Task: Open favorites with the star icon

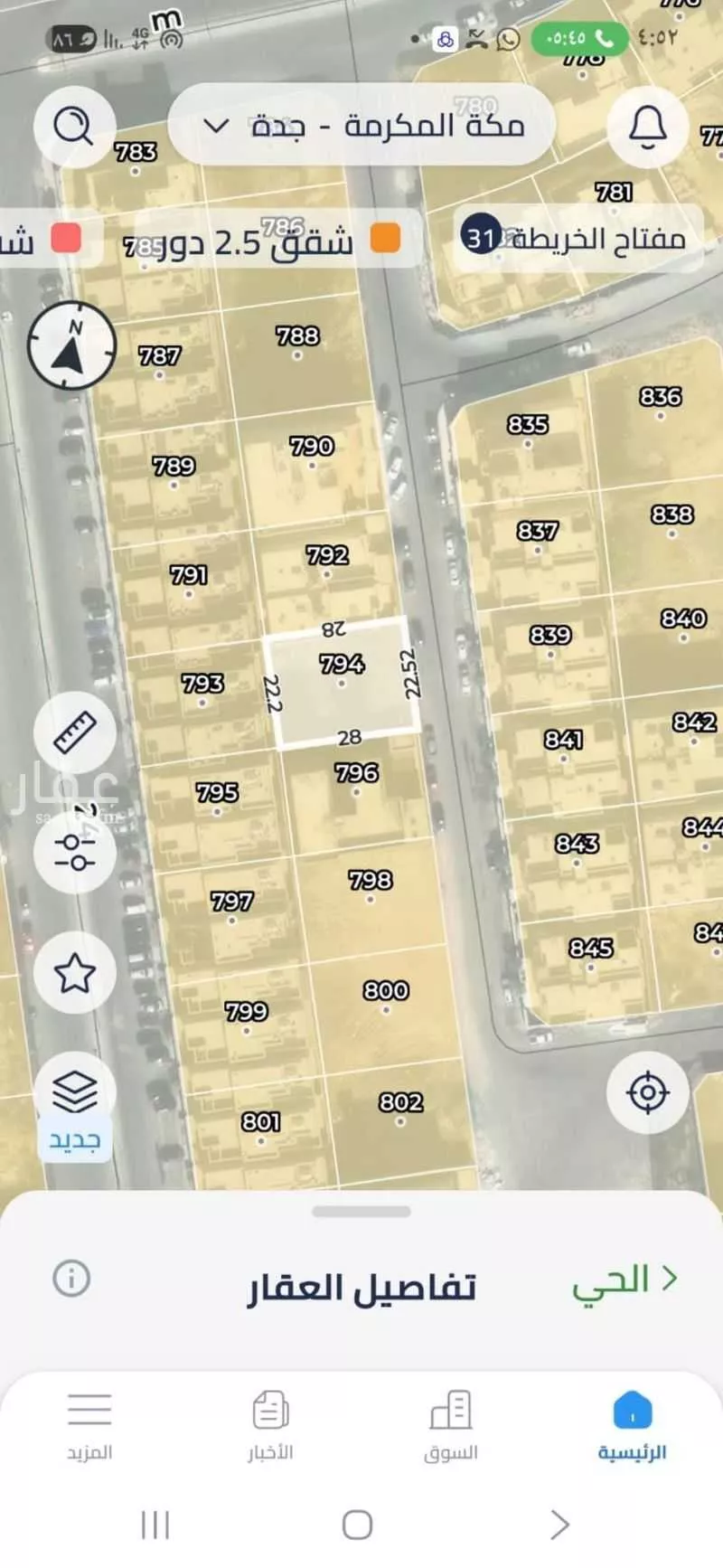Action: coord(74,973)
